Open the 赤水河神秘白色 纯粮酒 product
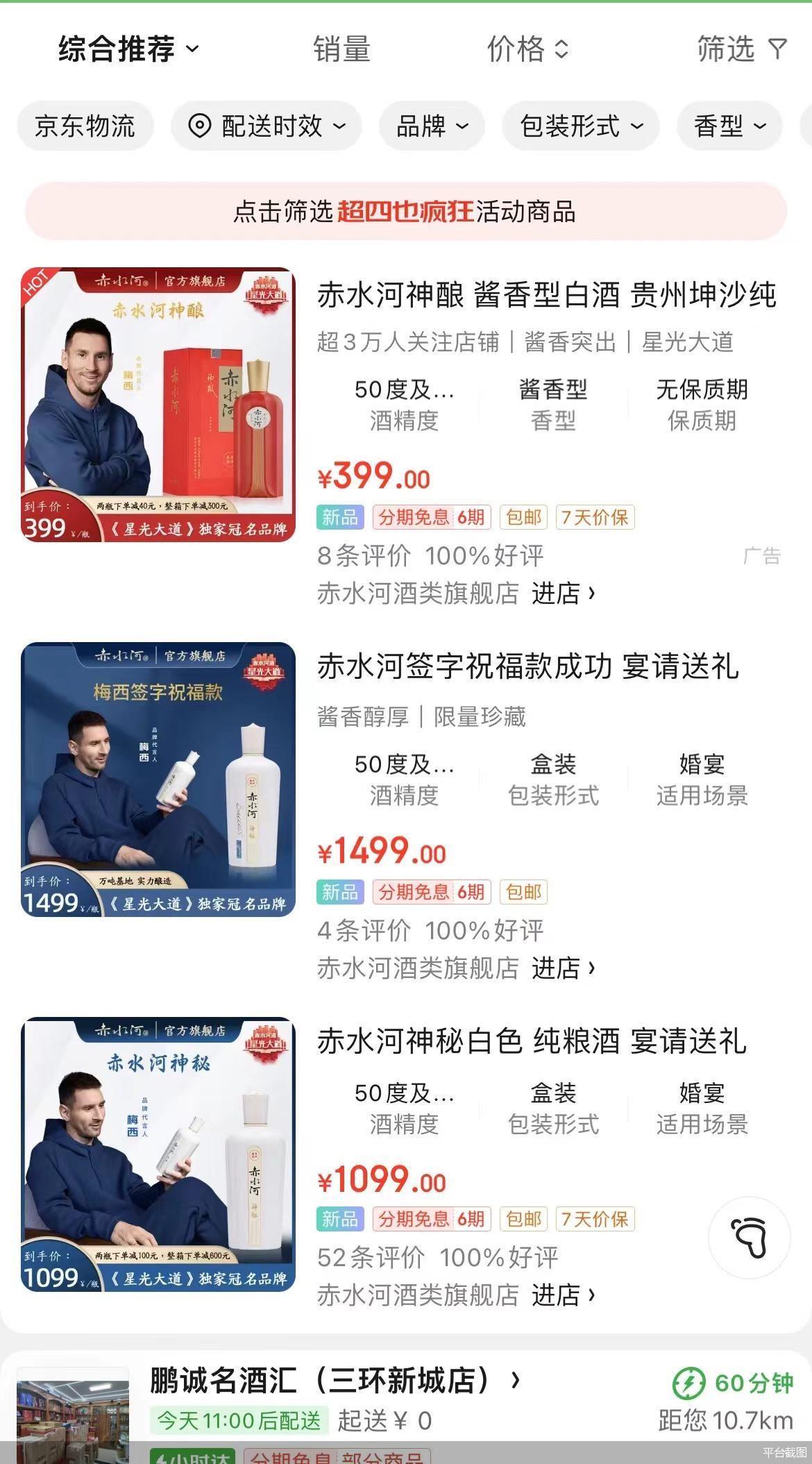Viewport: 812px width, 1464px height. (x=531, y=1041)
